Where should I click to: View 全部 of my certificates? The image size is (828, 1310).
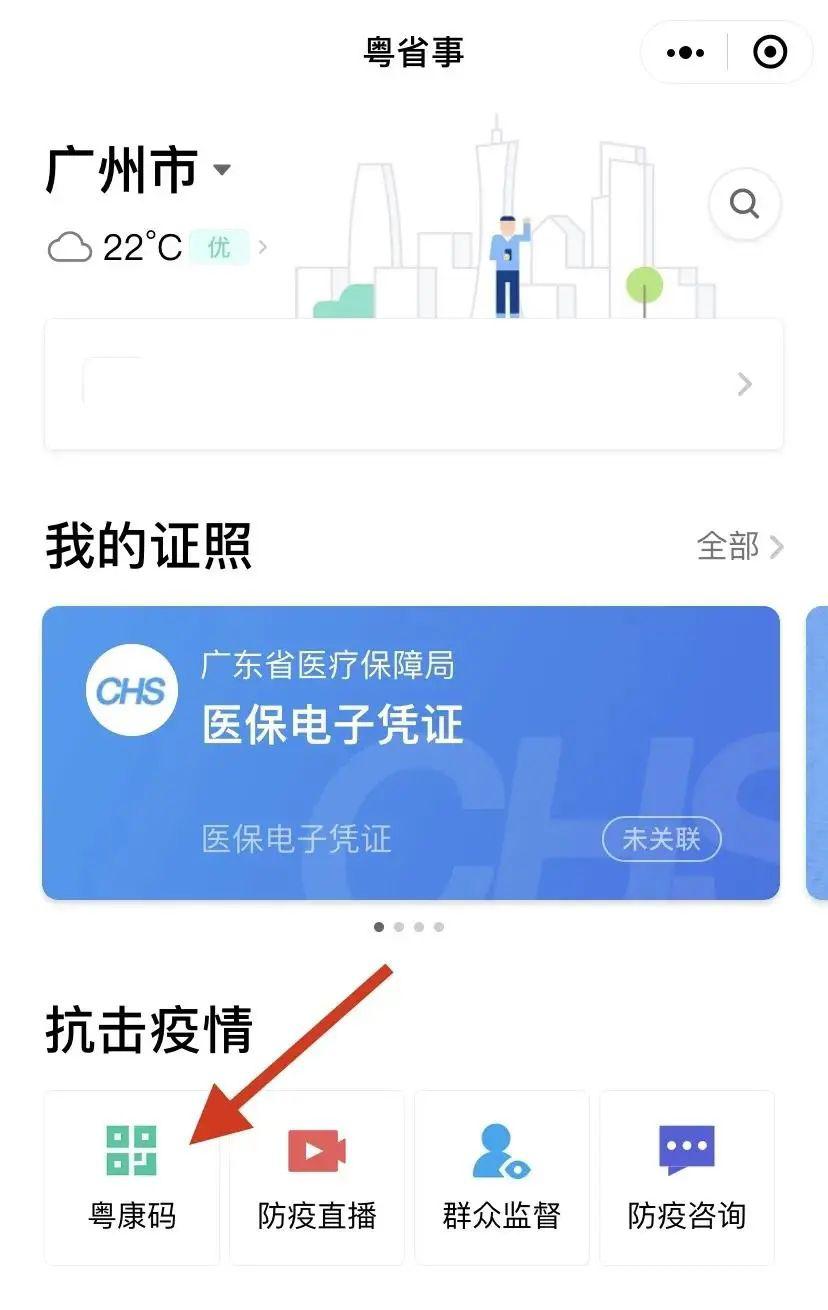[740, 546]
